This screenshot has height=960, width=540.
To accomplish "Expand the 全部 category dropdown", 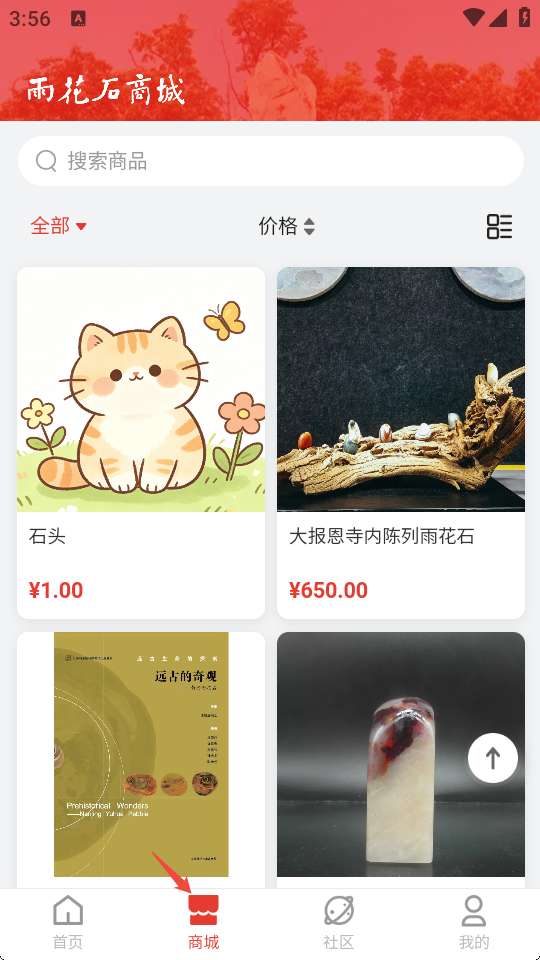I will pyautogui.click(x=58, y=226).
